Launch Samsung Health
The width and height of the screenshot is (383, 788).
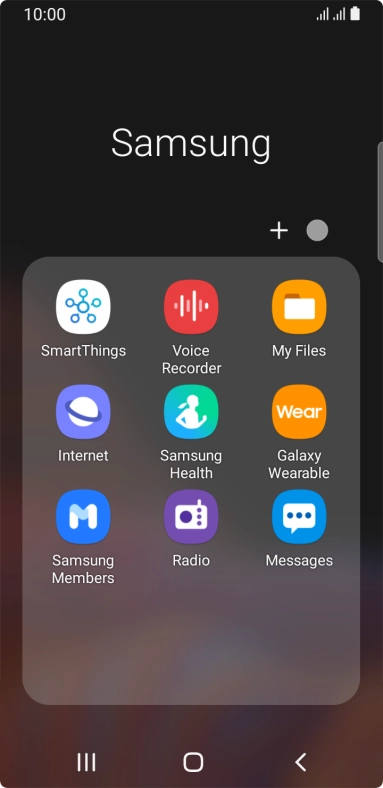point(191,412)
